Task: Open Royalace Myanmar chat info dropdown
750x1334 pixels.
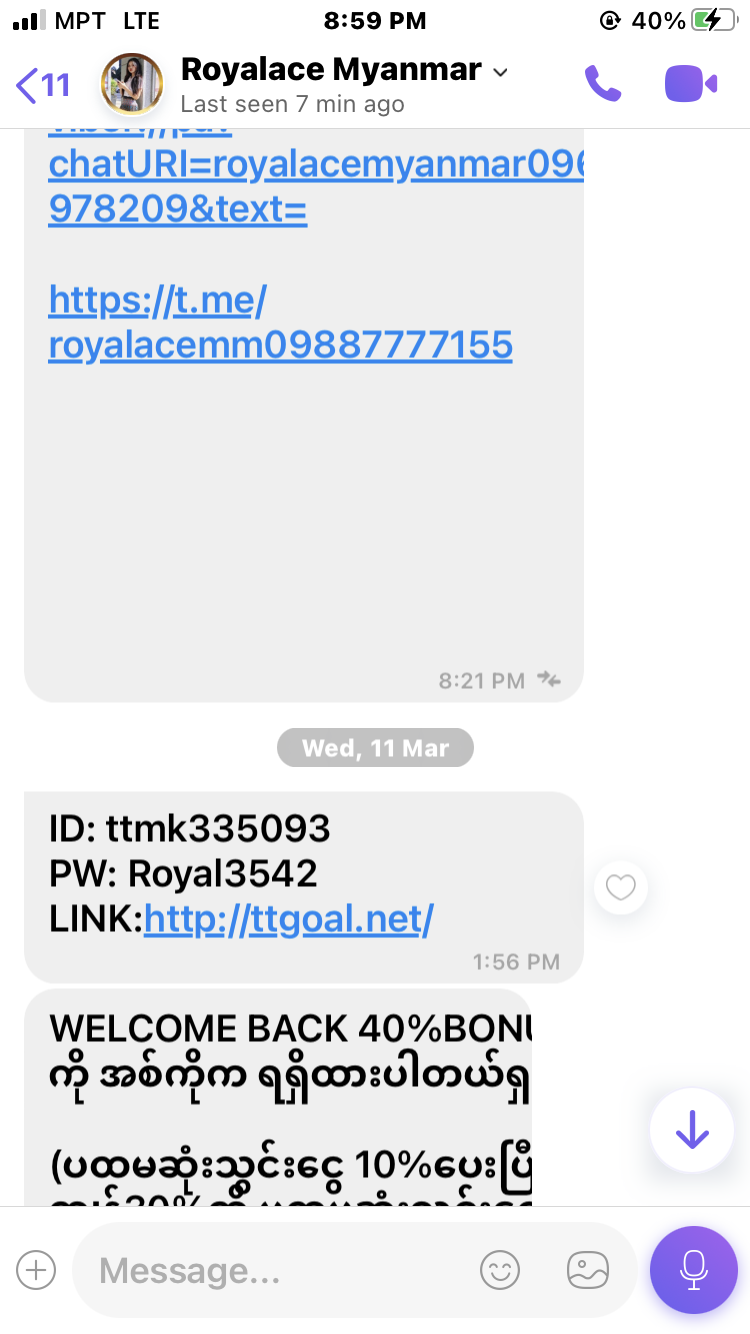Action: 501,72
